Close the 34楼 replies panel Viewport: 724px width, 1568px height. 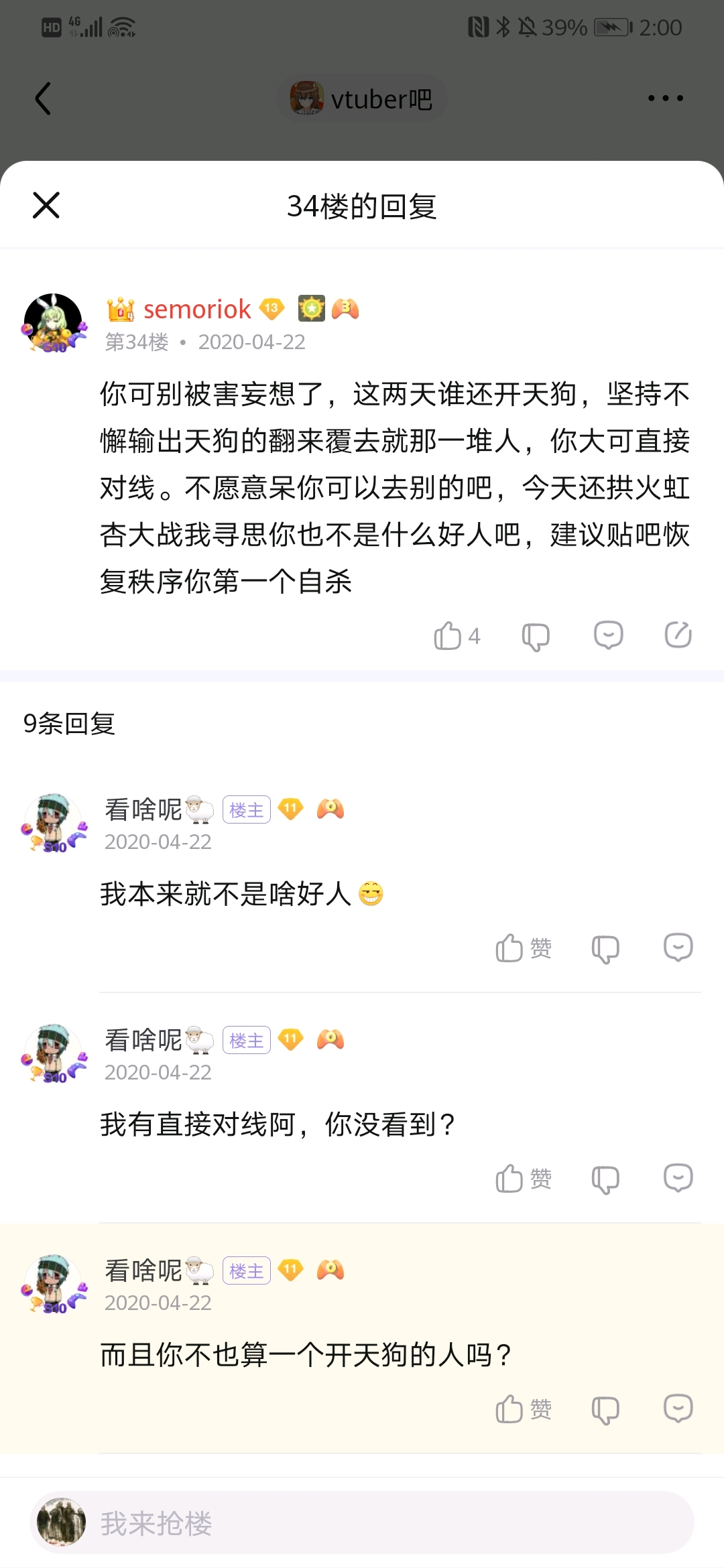coord(46,205)
